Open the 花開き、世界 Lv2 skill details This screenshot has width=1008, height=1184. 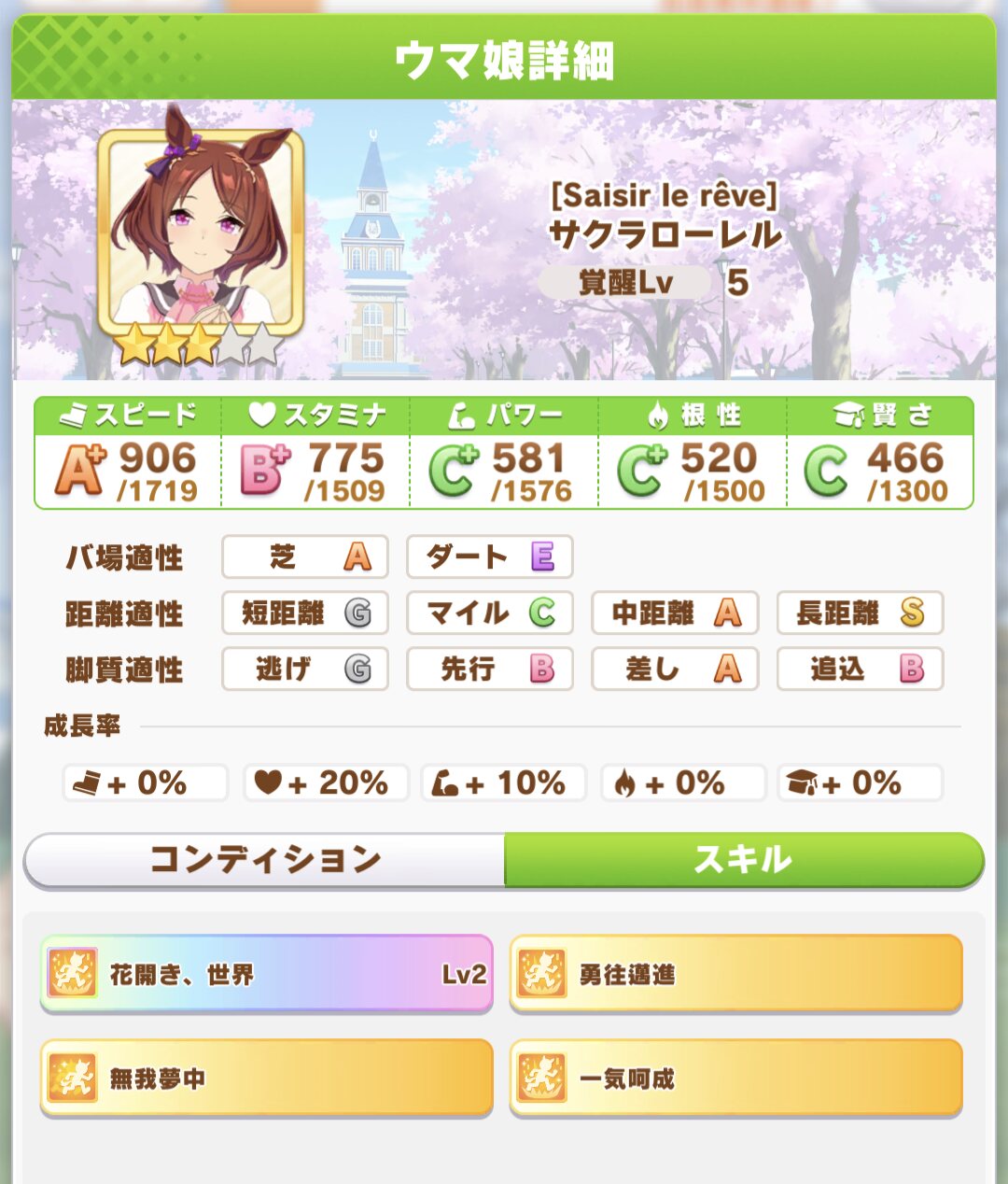point(266,974)
